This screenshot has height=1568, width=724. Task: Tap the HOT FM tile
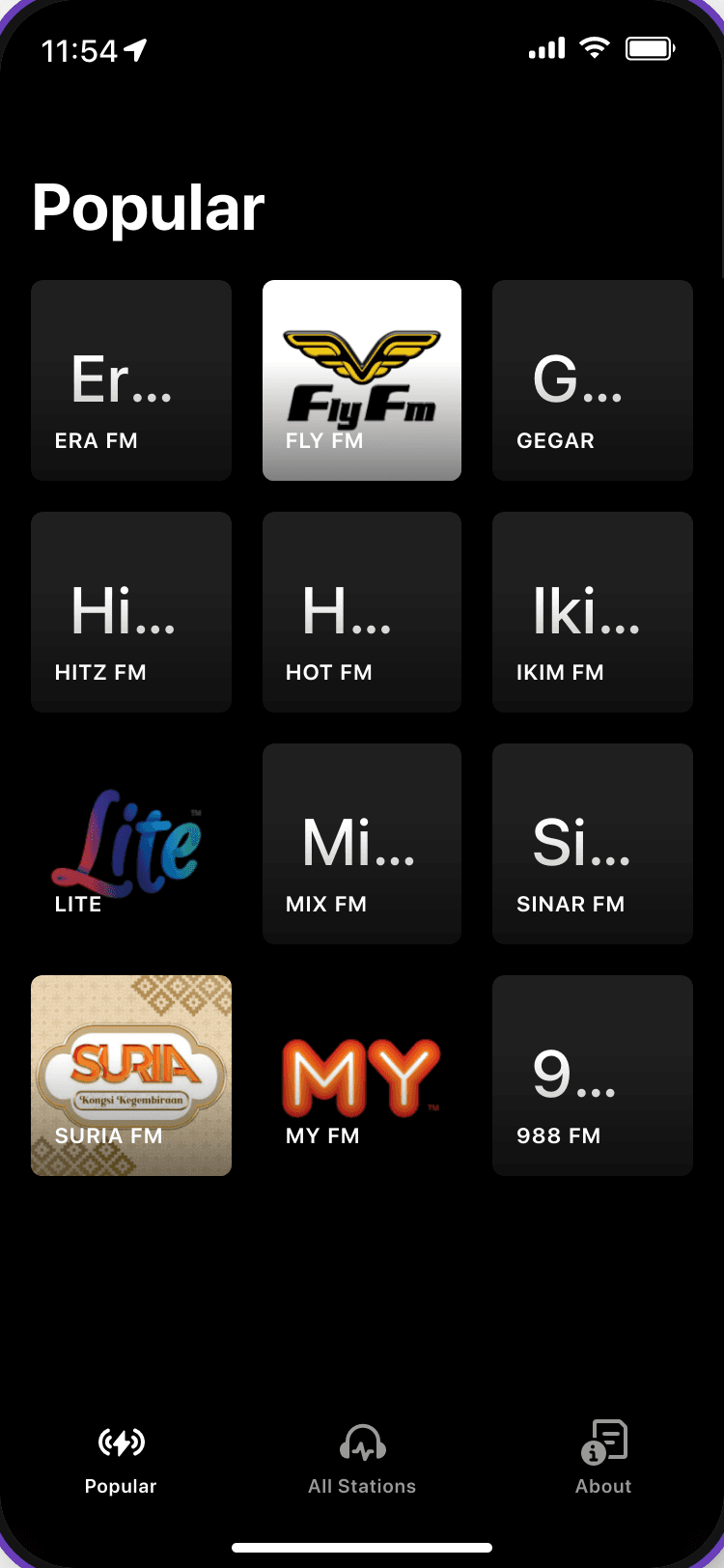tap(362, 612)
